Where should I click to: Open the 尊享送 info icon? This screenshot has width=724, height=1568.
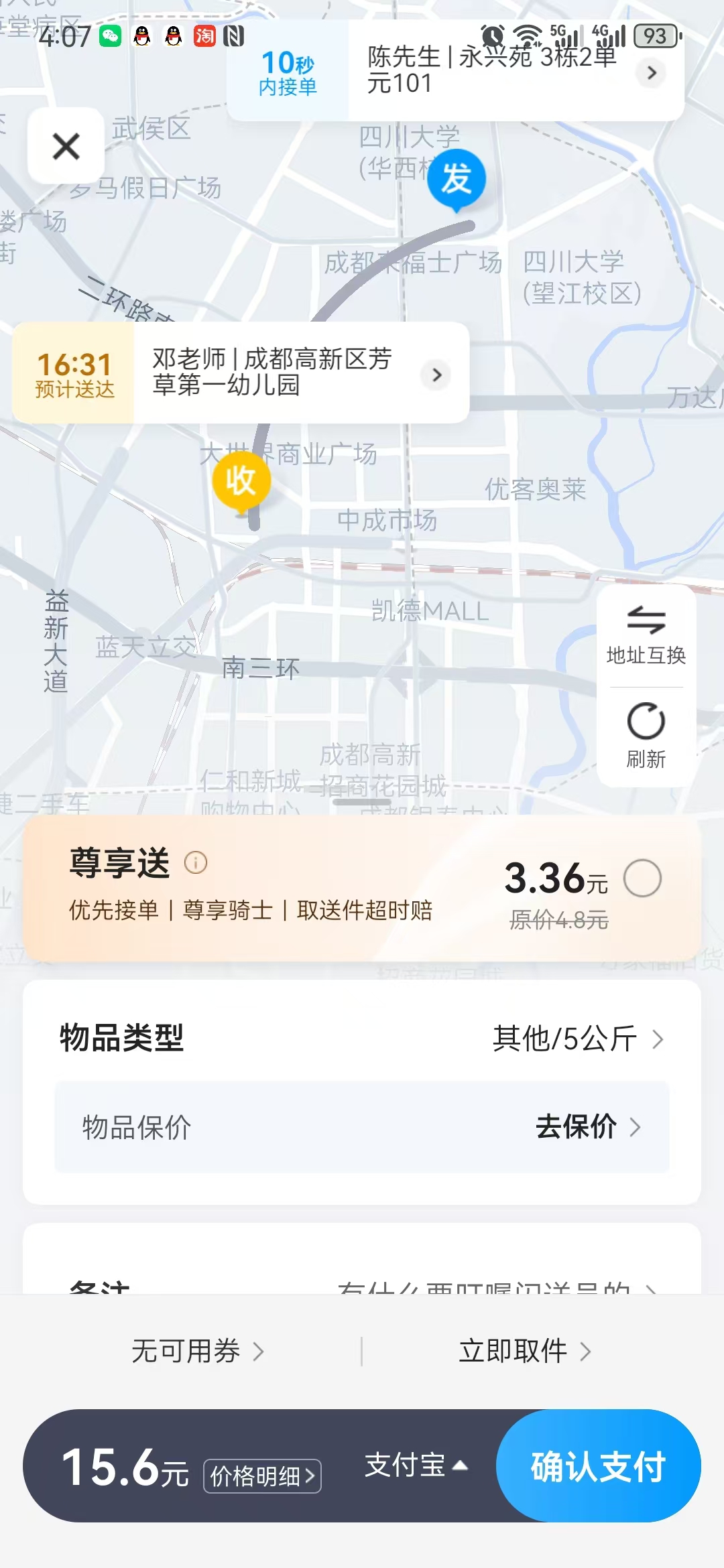(196, 862)
